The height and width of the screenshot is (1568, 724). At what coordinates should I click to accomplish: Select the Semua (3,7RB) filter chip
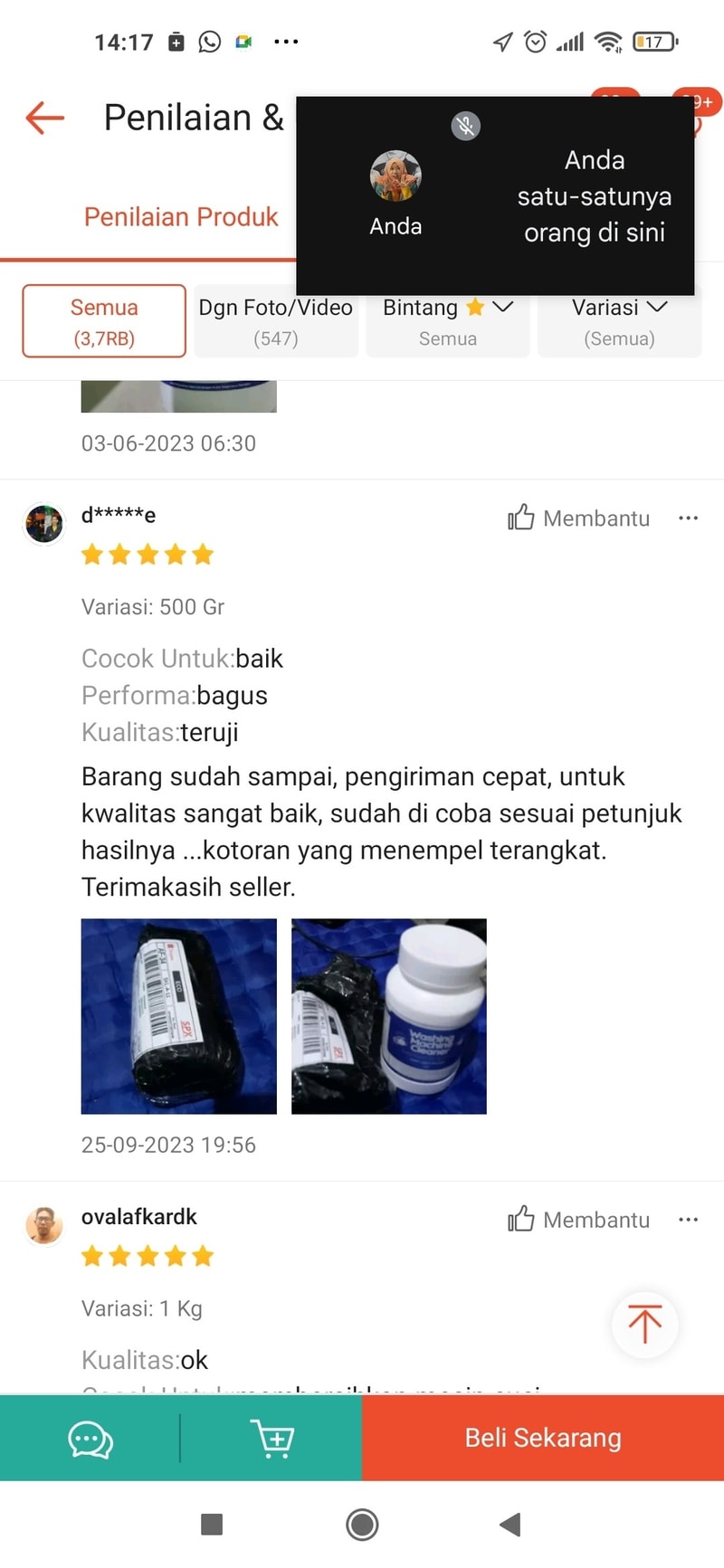tap(104, 321)
